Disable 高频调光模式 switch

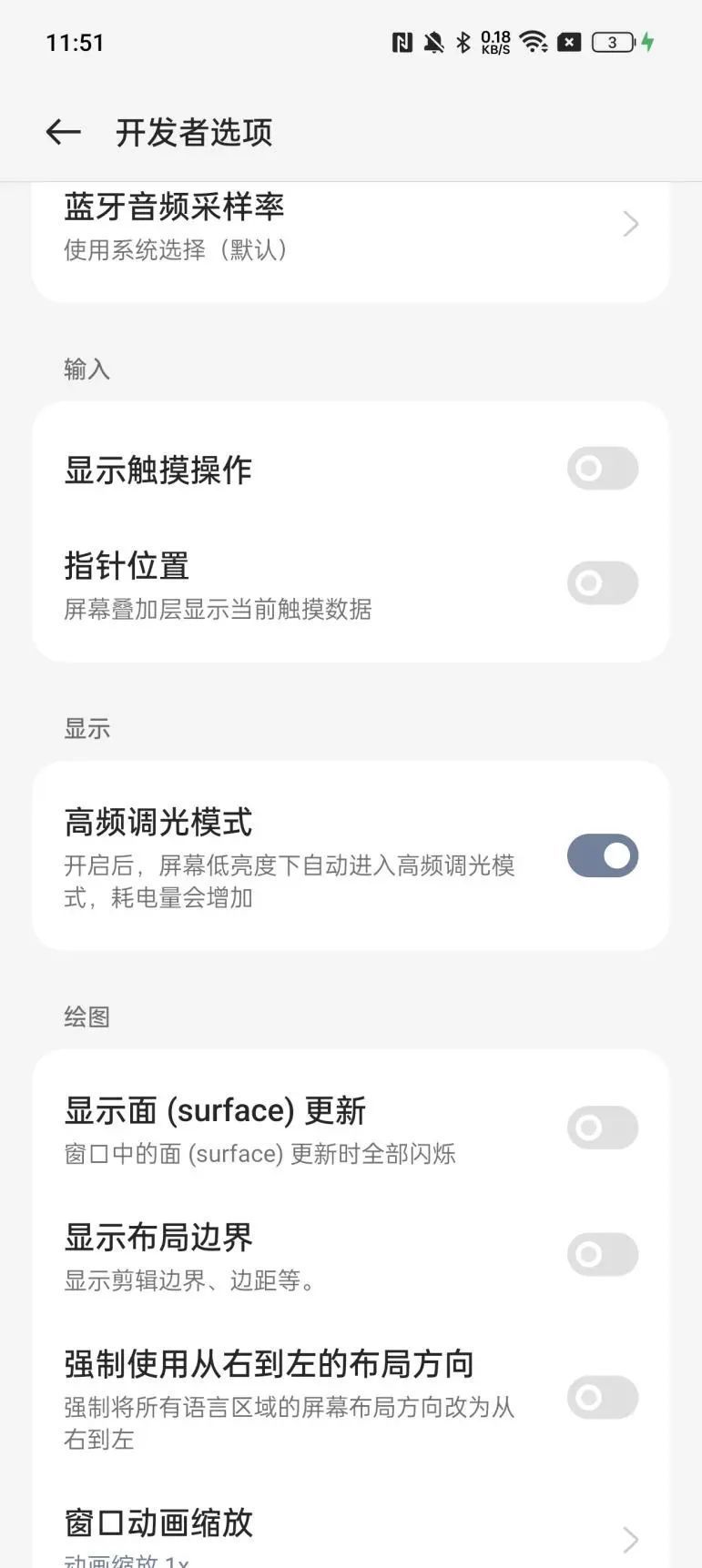coord(602,856)
